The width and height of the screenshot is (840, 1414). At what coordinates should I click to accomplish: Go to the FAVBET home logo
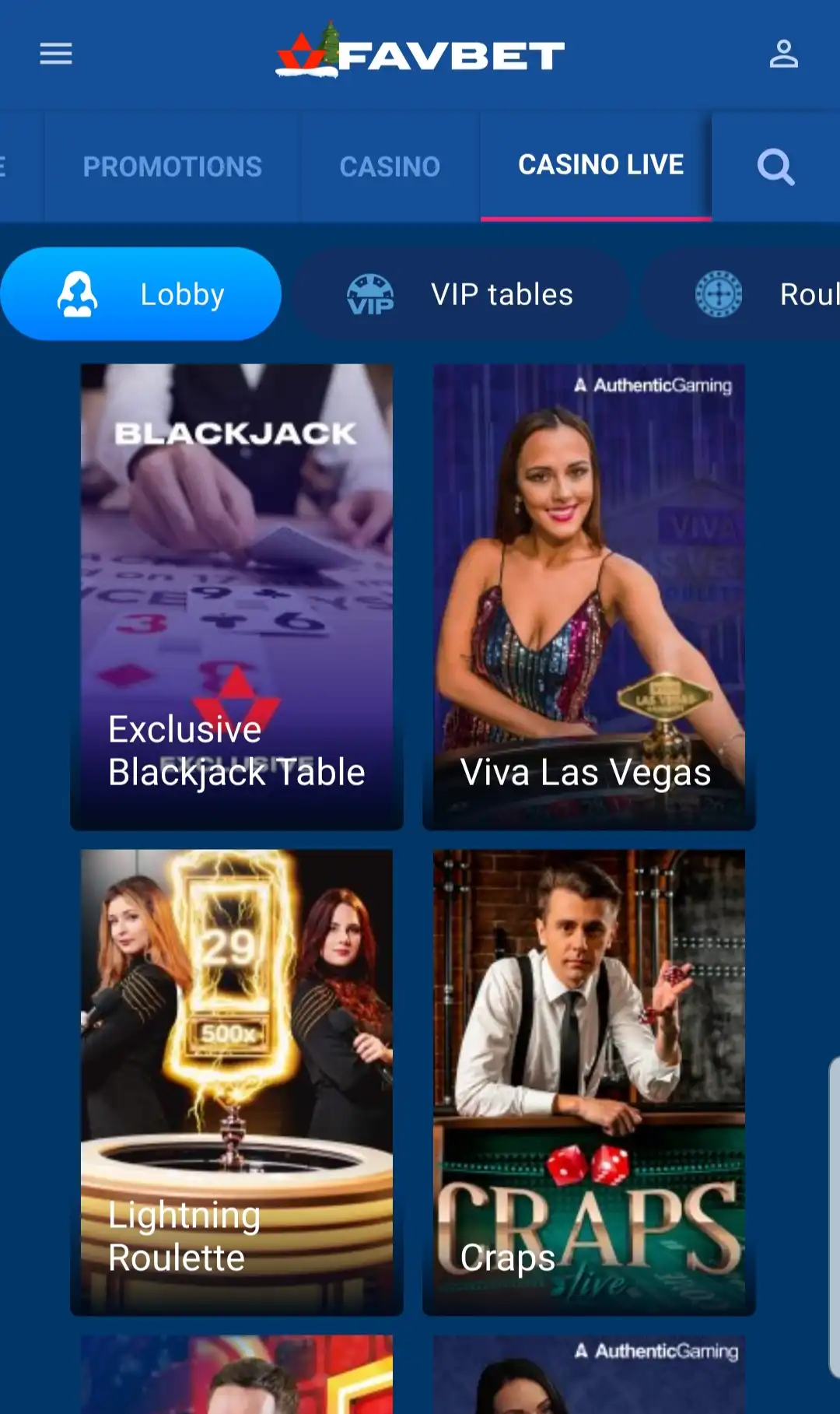point(420,52)
